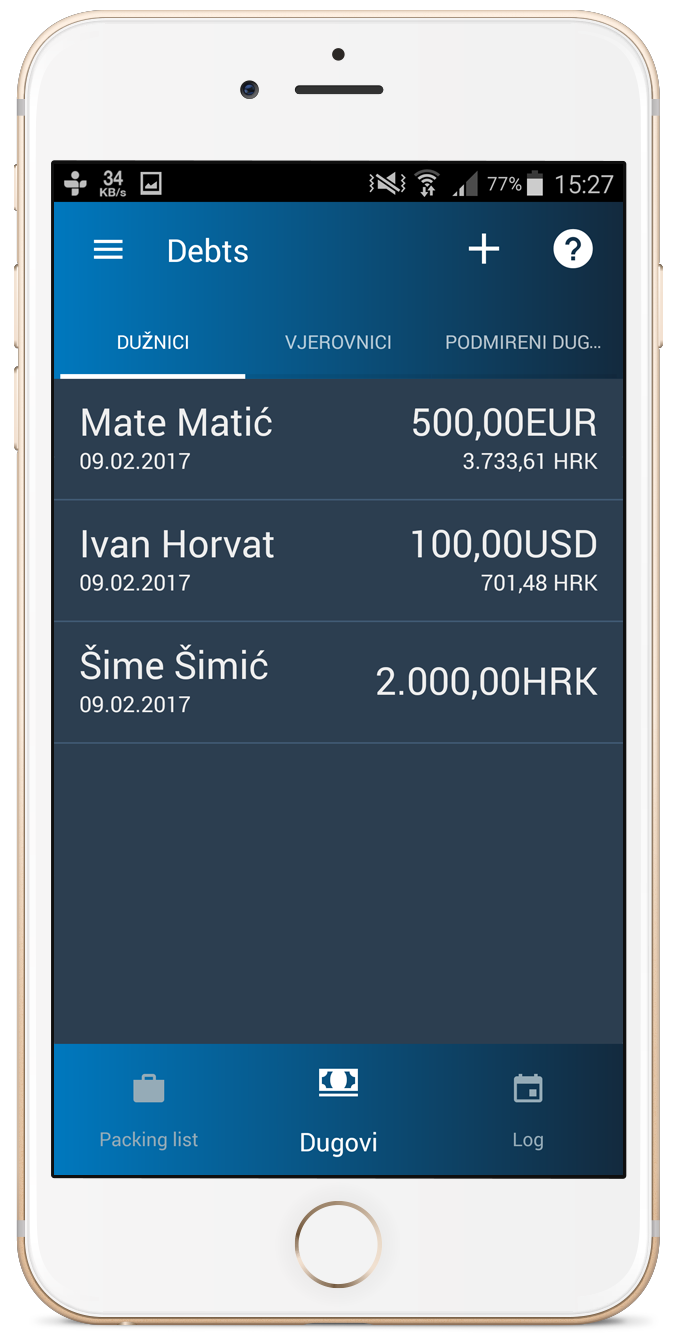This screenshot has width=677, height=1337.
Task: Select the Dužnici tab
Action: coord(153,342)
